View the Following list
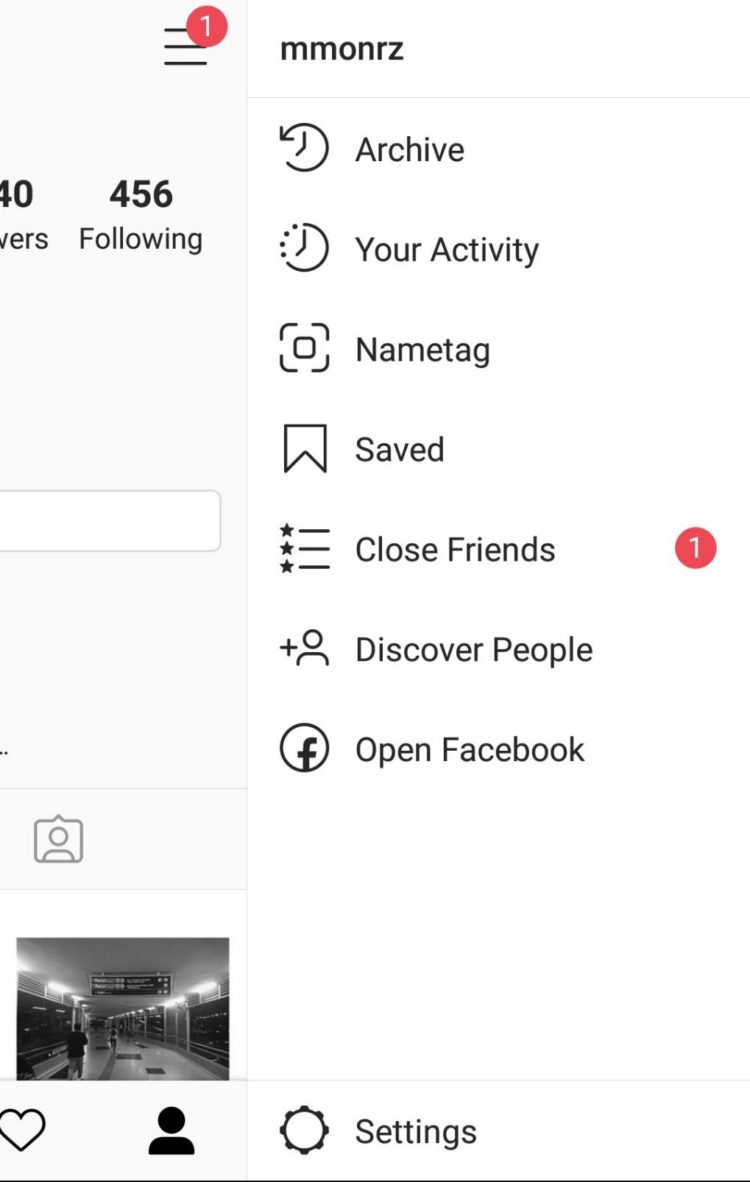This screenshot has width=750, height=1182. click(141, 214)
